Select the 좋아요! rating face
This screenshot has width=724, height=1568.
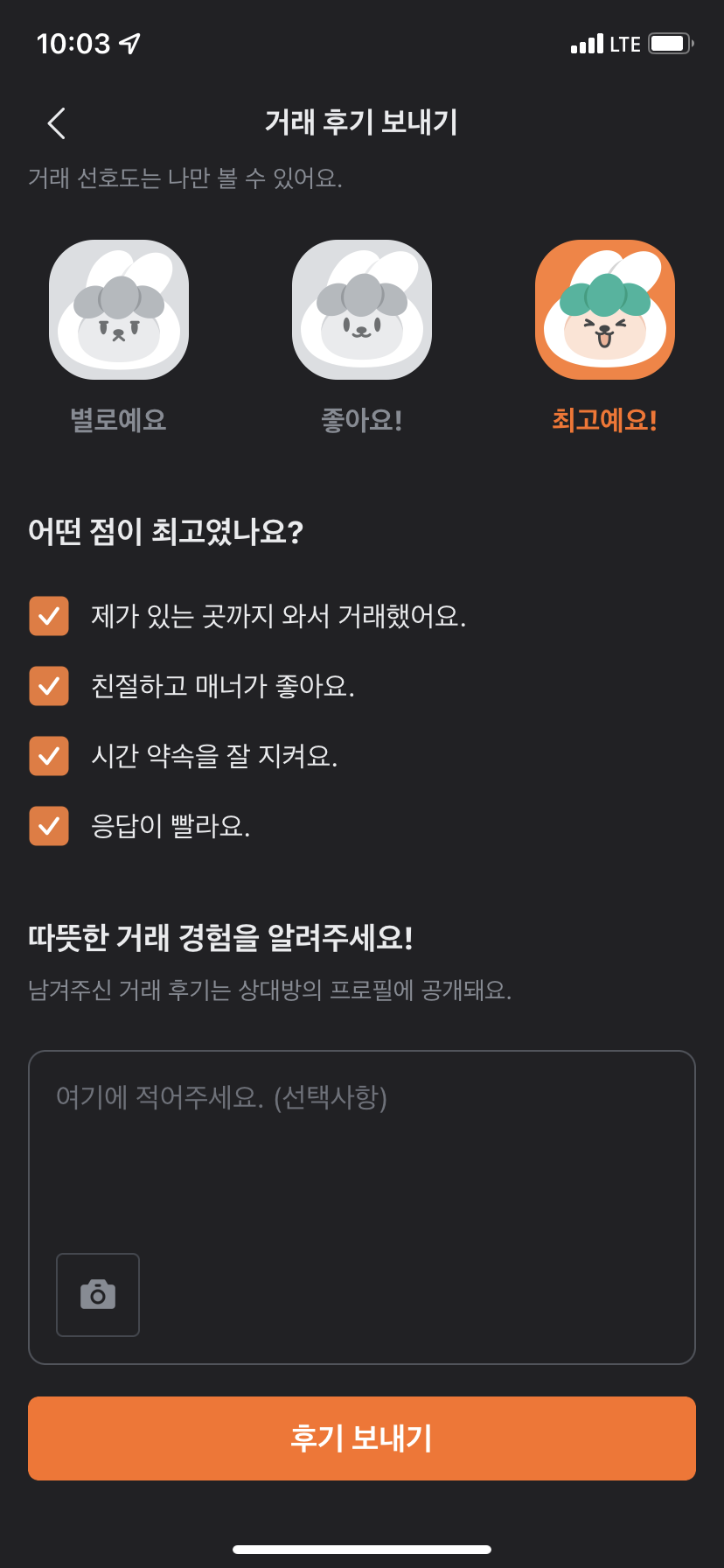click(362, 310)
